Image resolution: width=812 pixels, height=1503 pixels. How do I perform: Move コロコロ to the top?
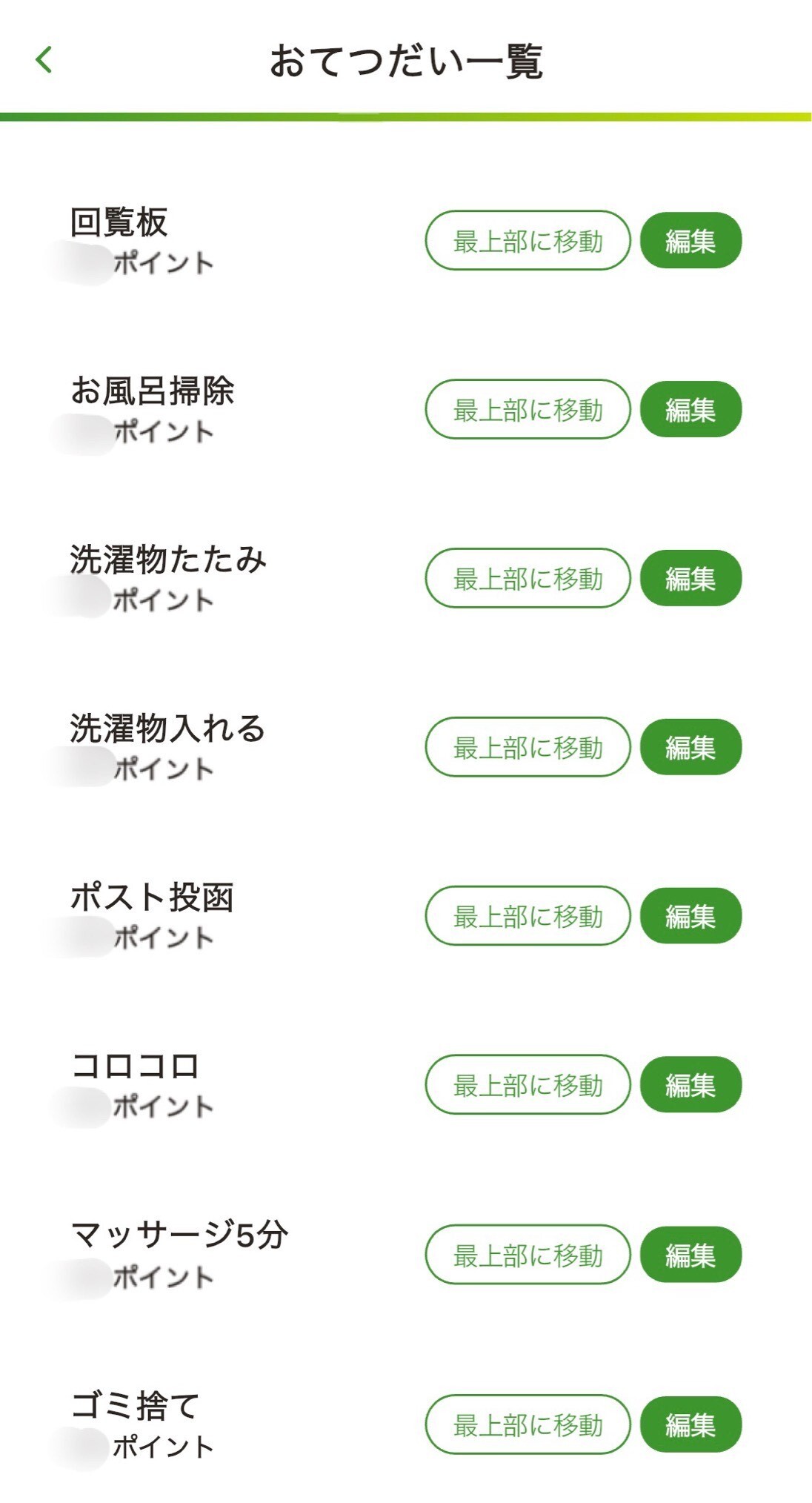click(x=527, y=1086)
